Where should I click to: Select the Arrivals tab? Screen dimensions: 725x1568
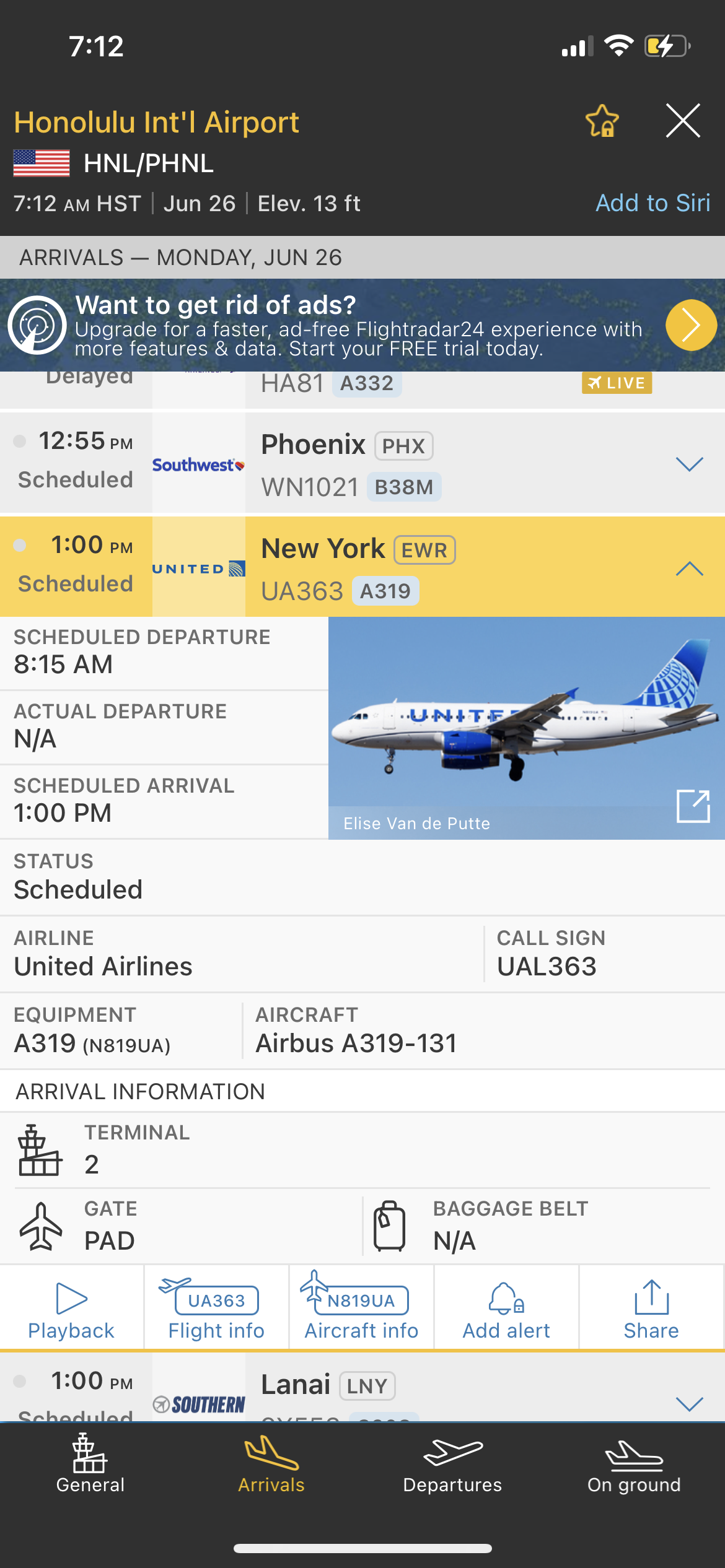point(271,1465)
